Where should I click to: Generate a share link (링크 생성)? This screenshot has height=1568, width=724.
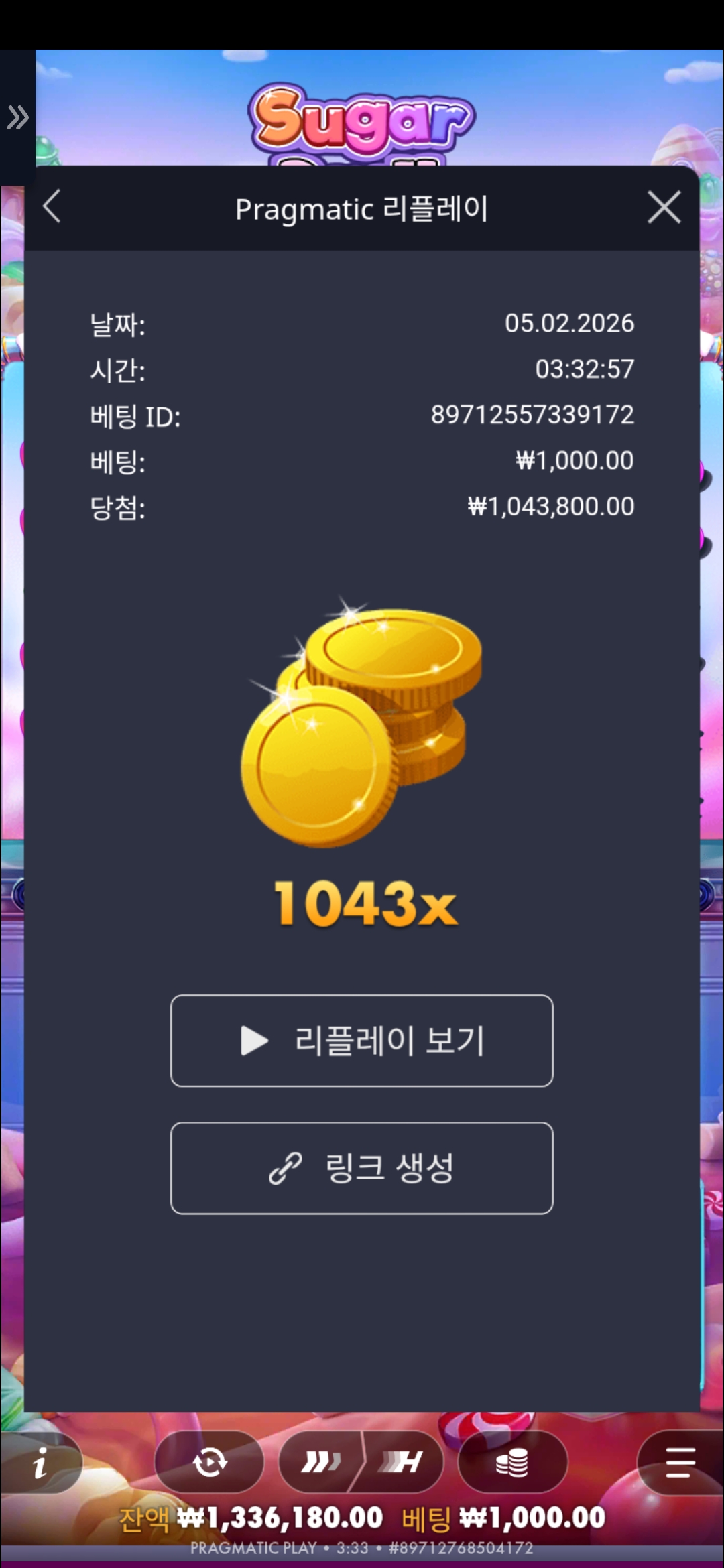click(x=362, y=1167)
